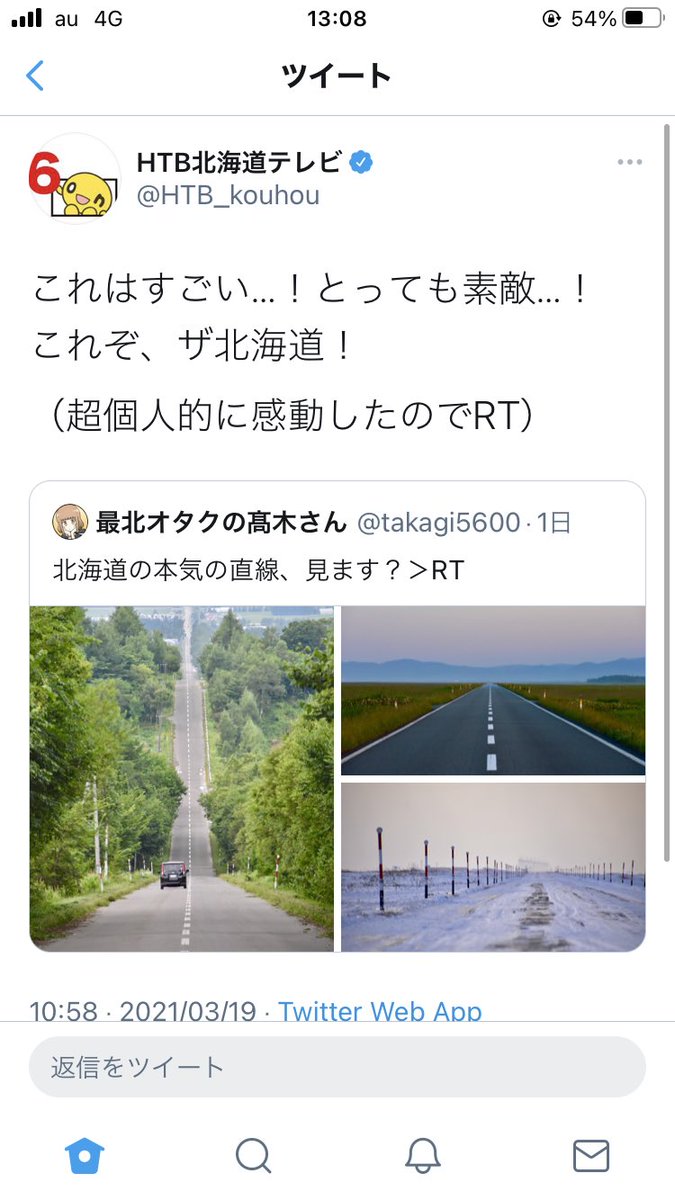The height and width of the screenshot is (1200, 675).
Task: Tap the 返信をツイート reply field
Action: pos(337,1067)
